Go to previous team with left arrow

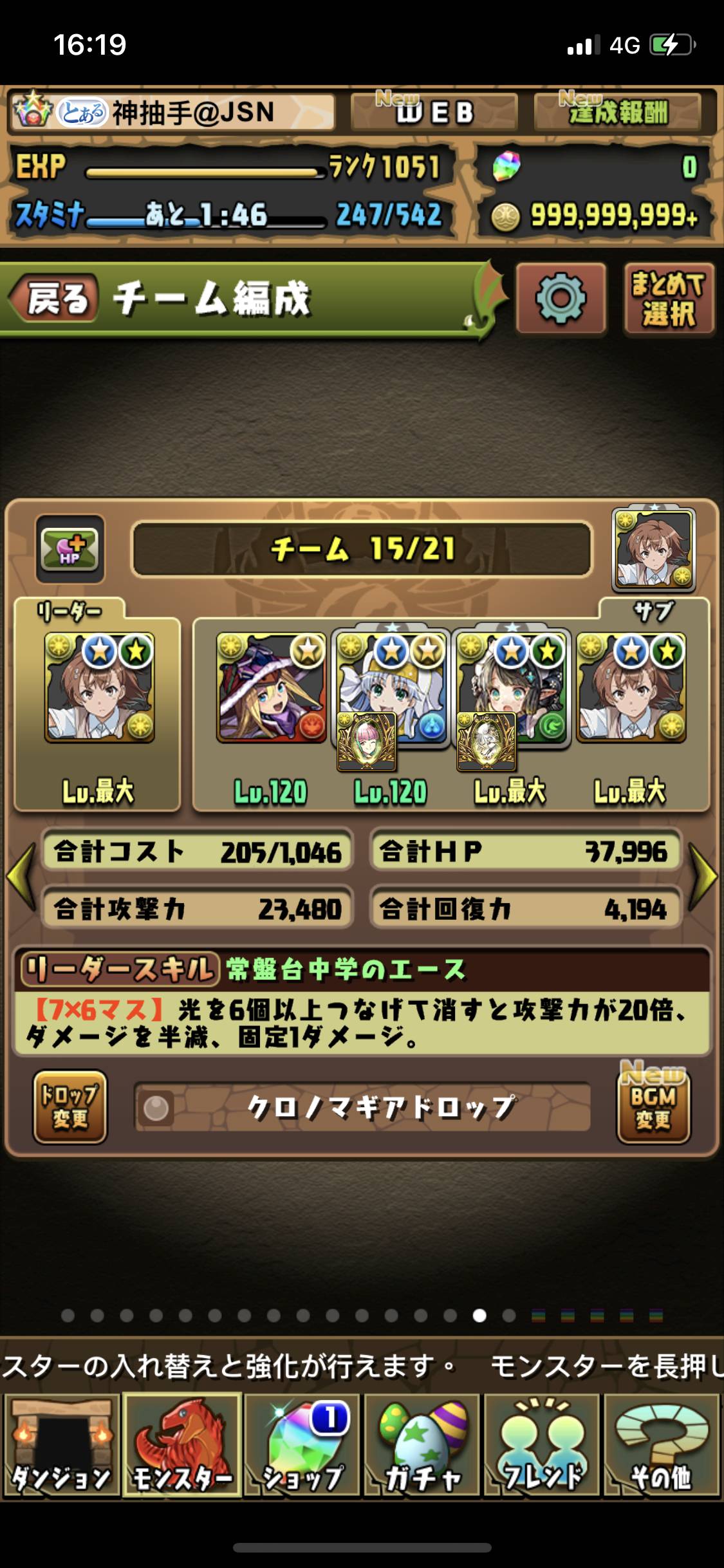tap(21, 877)
